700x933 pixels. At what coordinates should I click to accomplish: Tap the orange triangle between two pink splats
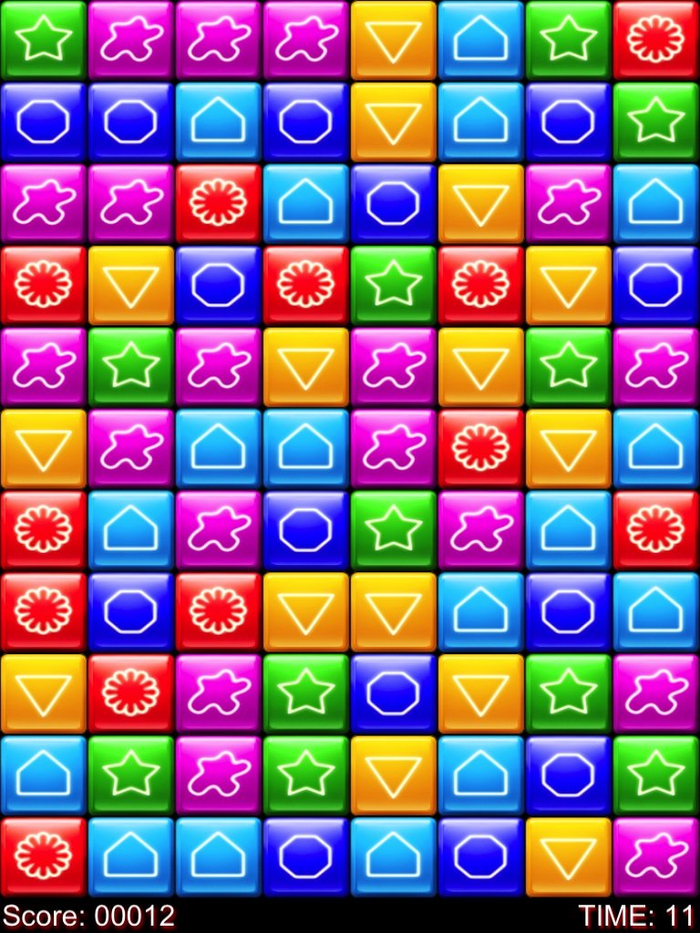point(305,368)
